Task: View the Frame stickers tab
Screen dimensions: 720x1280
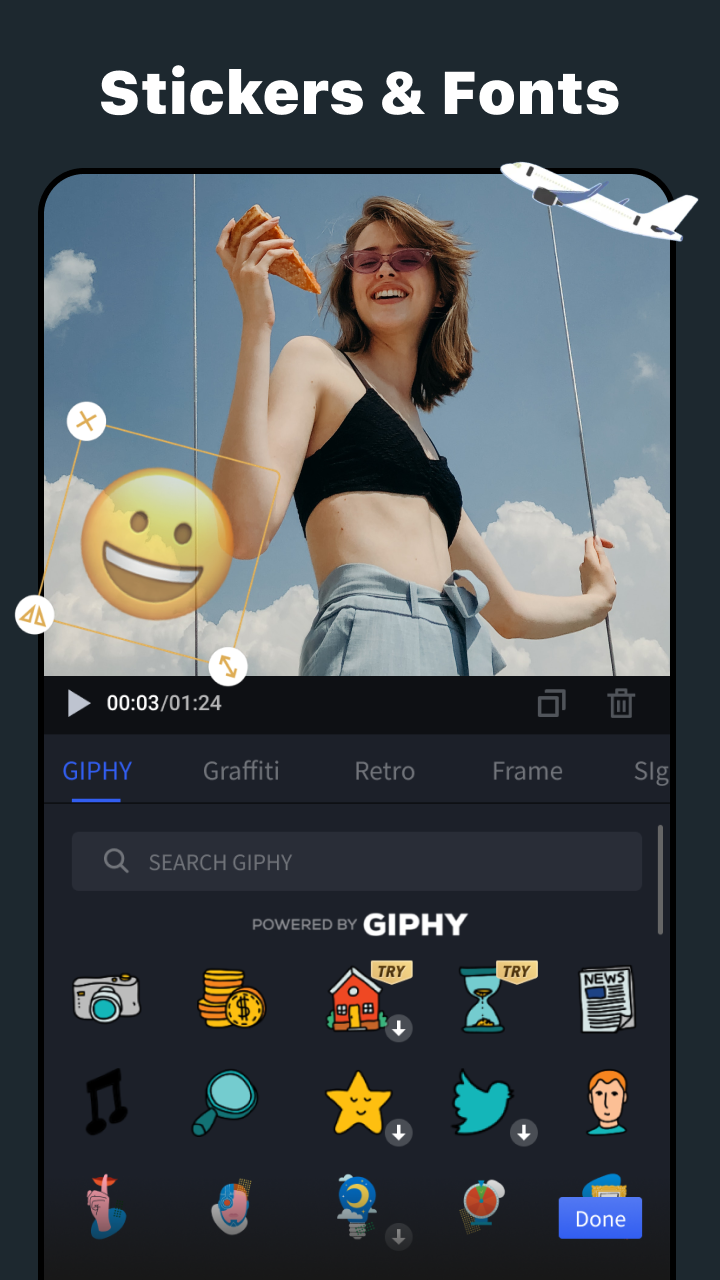Action: coord(527,770)
